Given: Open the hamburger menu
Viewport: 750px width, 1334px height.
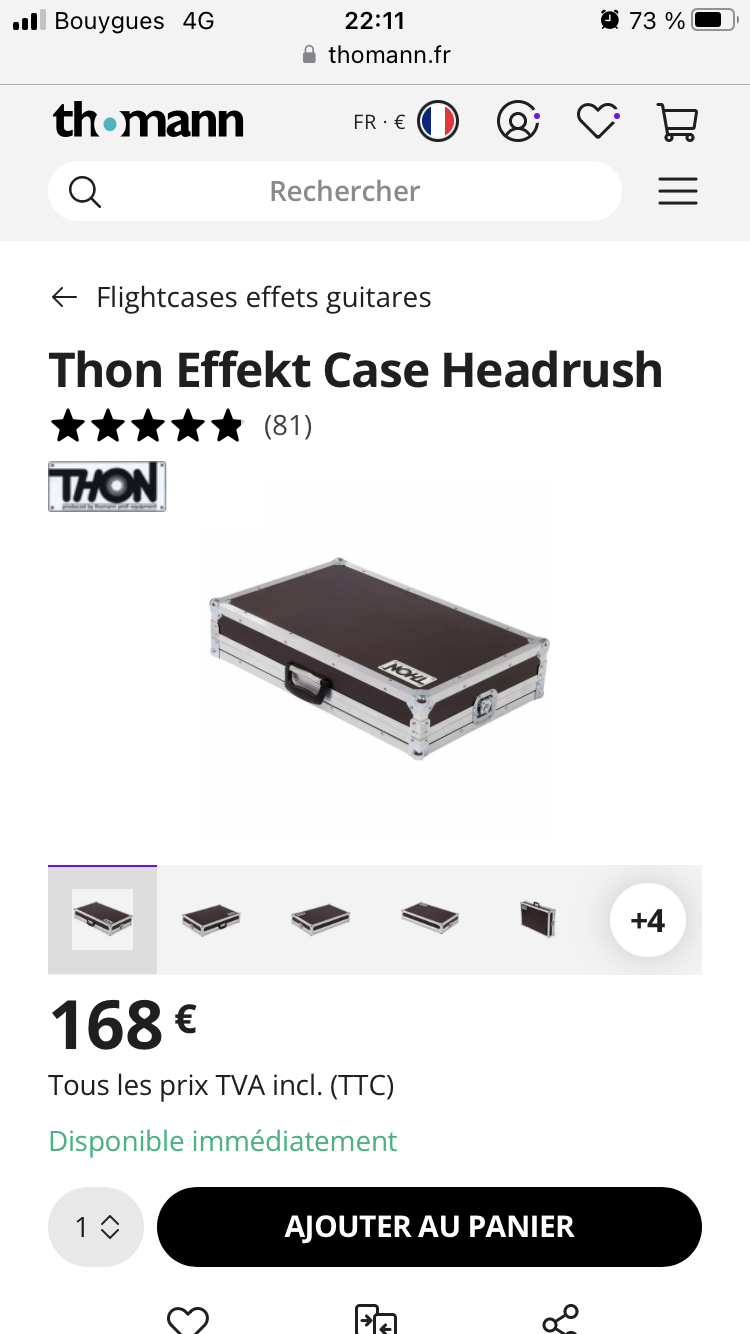Looking at the screenshot, I should [677, 191].
